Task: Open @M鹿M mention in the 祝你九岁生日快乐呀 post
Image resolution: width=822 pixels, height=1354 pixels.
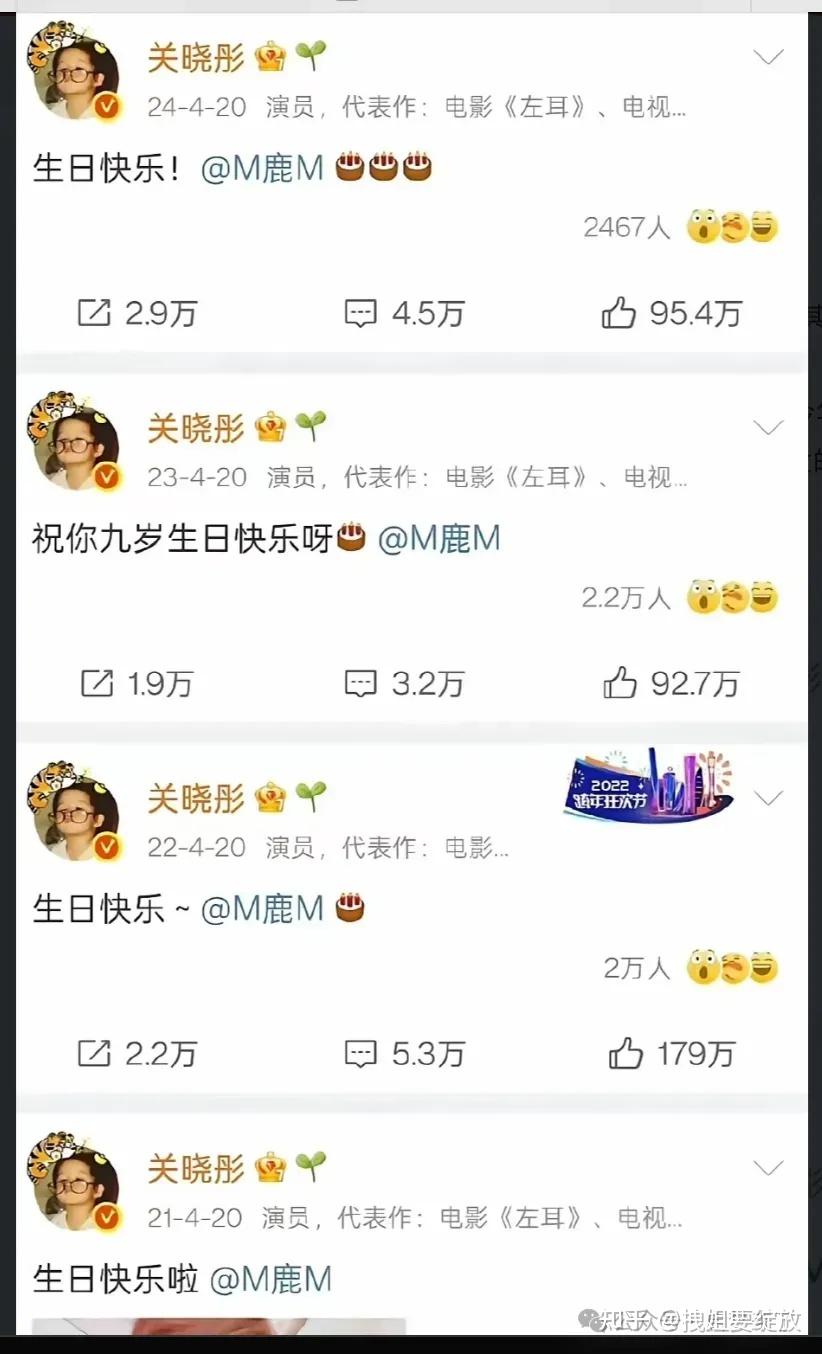Action: click(x=439, y=539)
